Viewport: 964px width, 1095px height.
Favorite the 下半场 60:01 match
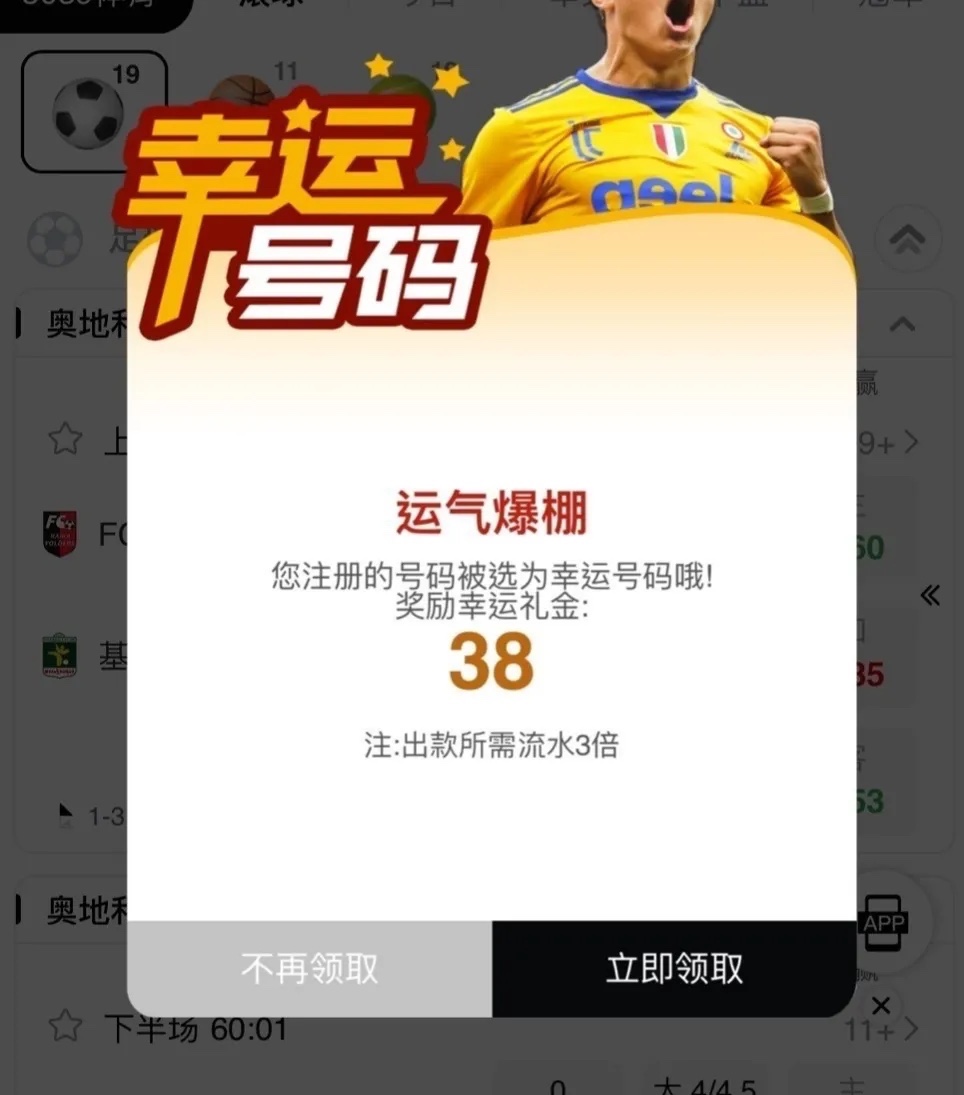66,1026
